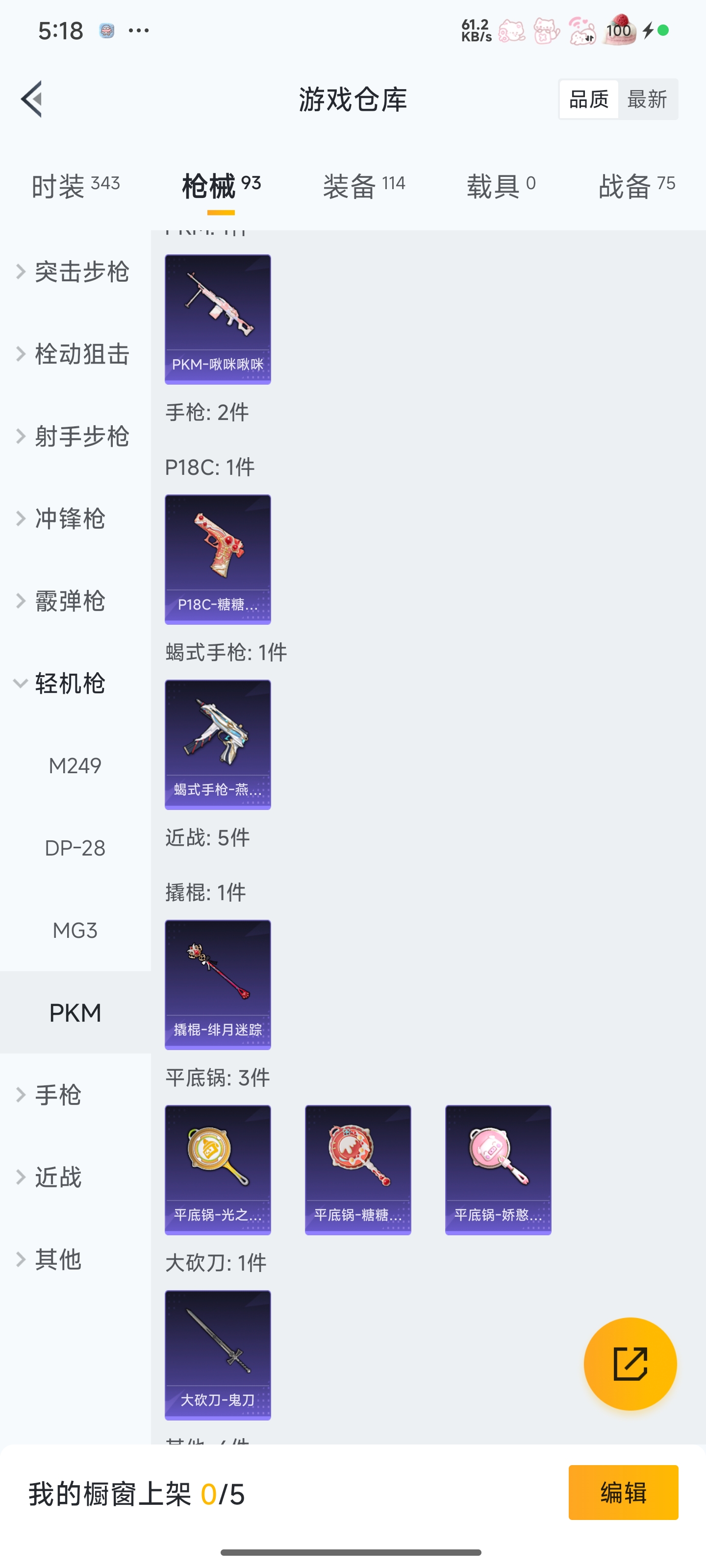
Task: Open the 大砍刀-鬼刀 item
Action: 218,1355
